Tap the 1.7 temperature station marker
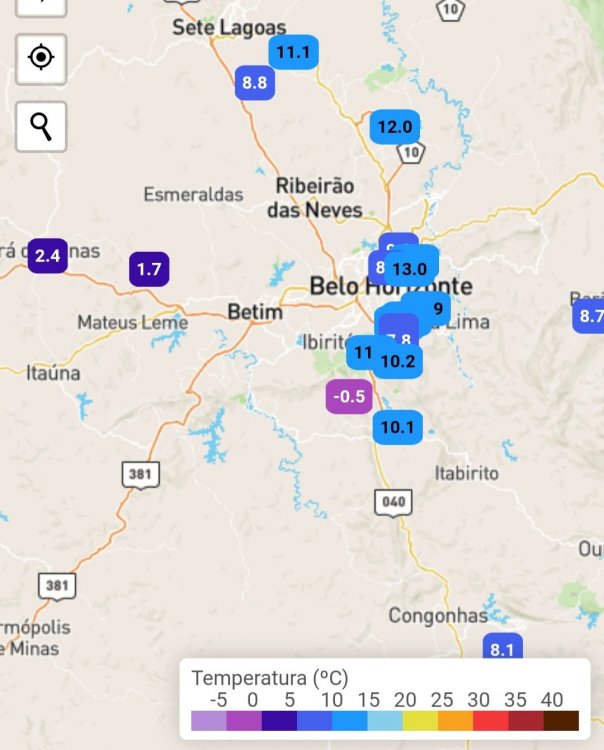The width and height of the screenshot is (604, 750). click(x=149, y=269)
